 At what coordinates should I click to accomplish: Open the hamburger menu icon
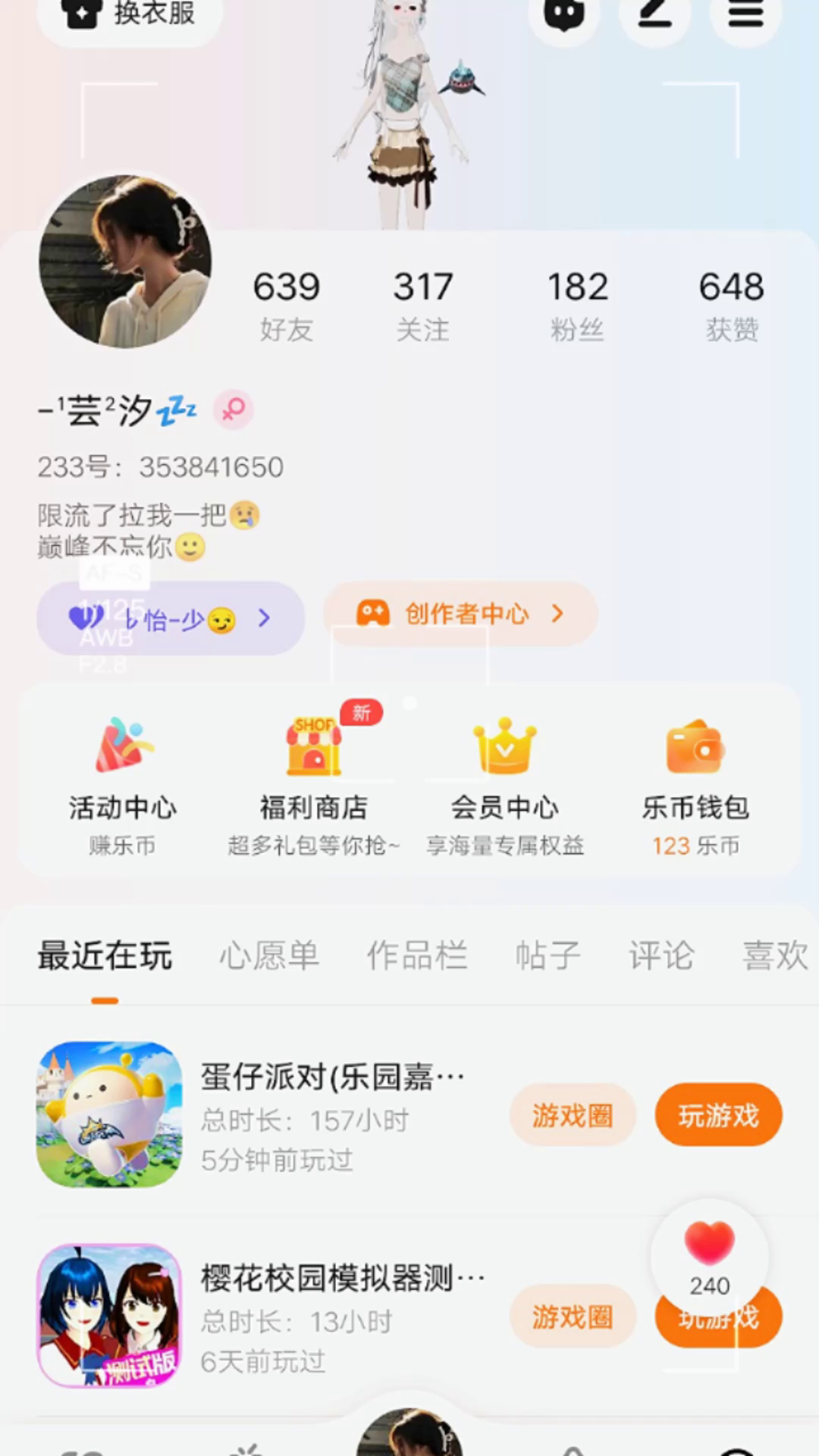(745, 14)
